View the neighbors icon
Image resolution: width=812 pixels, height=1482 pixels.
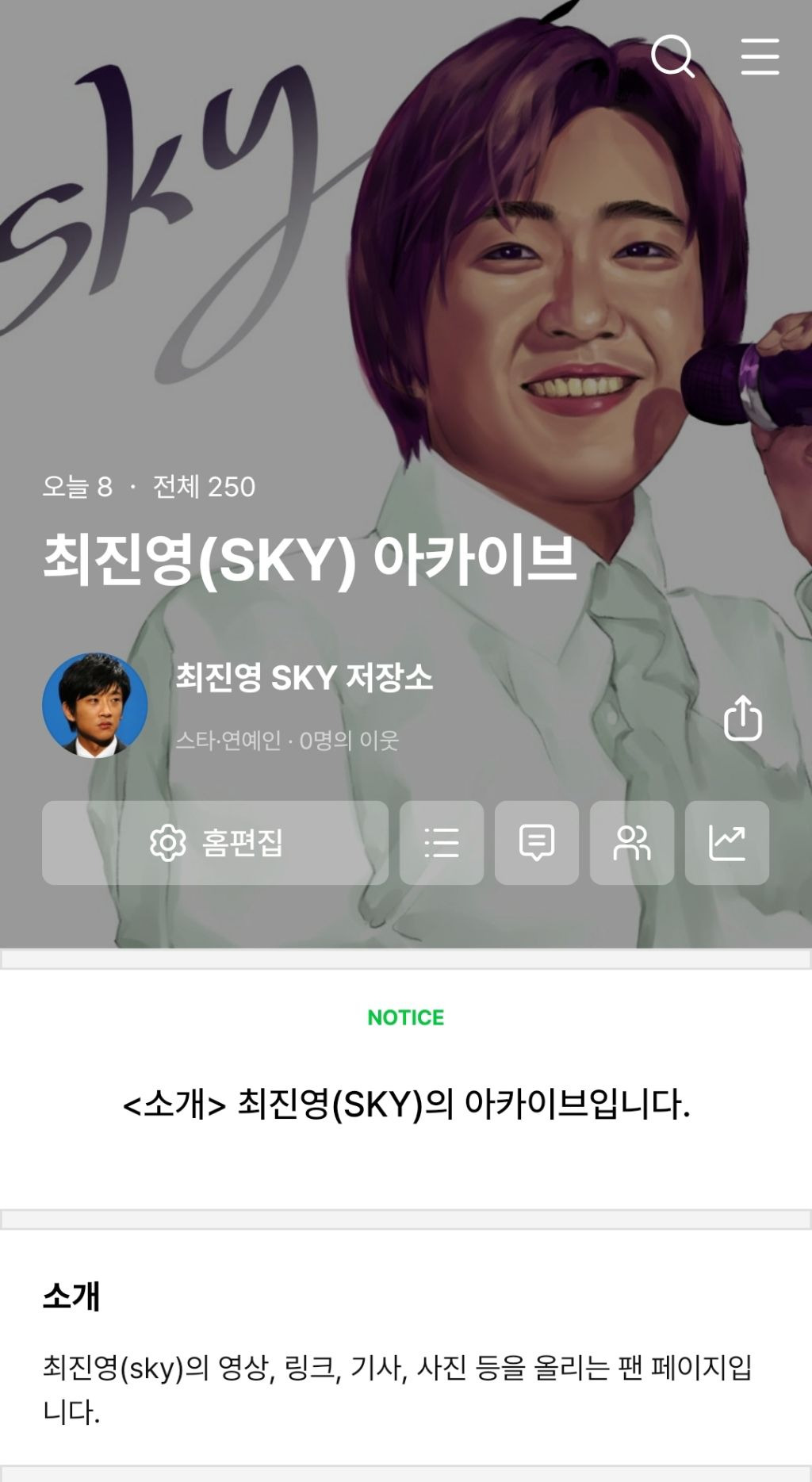pos(632,842)
